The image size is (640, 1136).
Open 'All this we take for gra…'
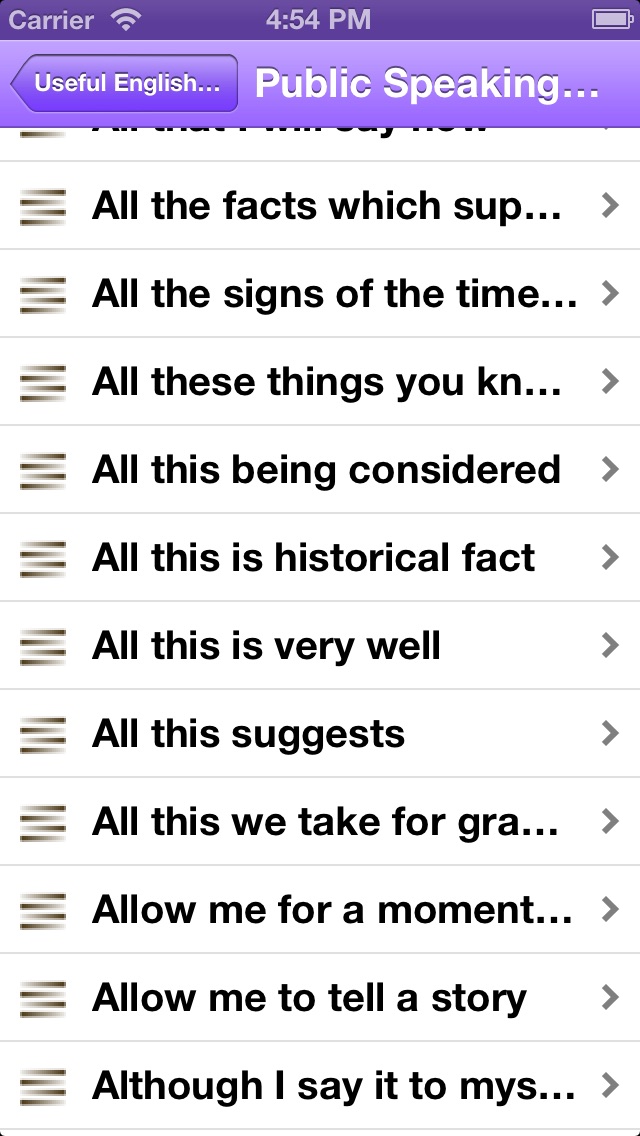point(320,822)
